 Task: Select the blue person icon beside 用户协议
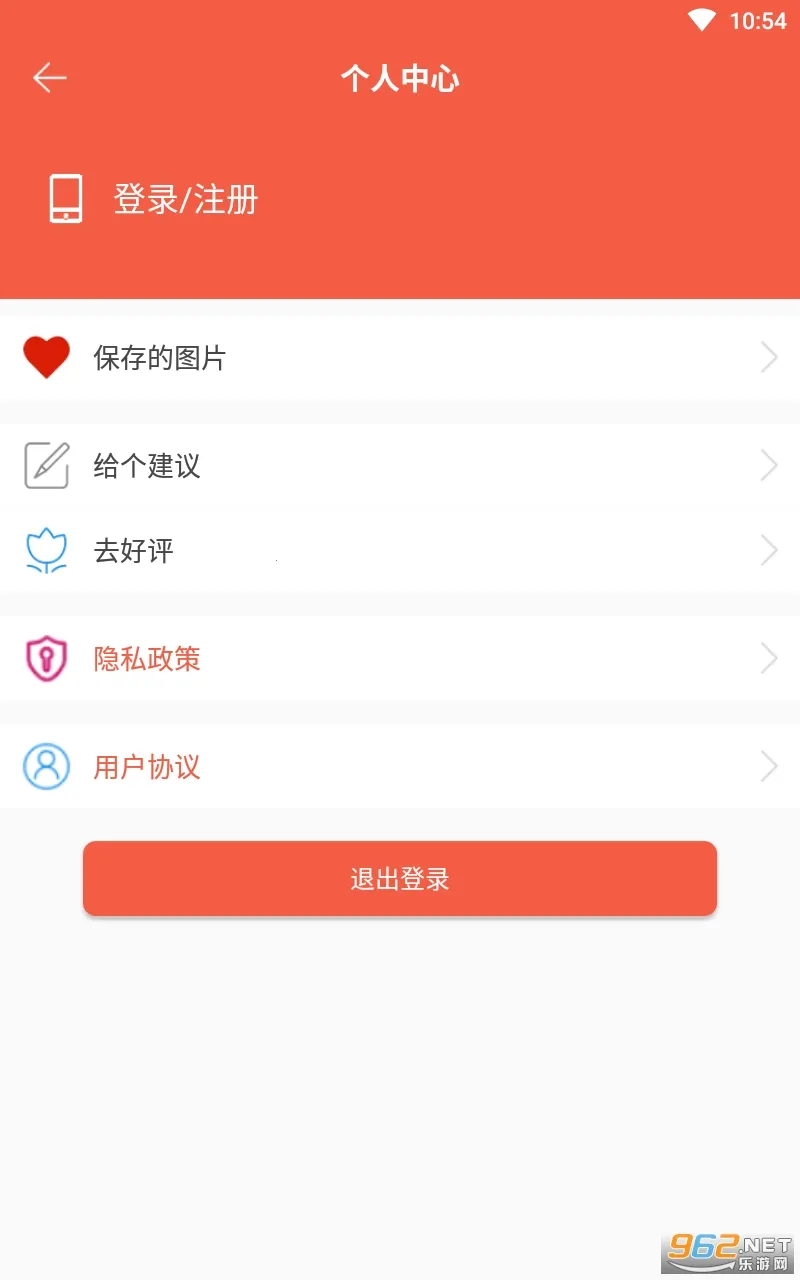point(45,766)
